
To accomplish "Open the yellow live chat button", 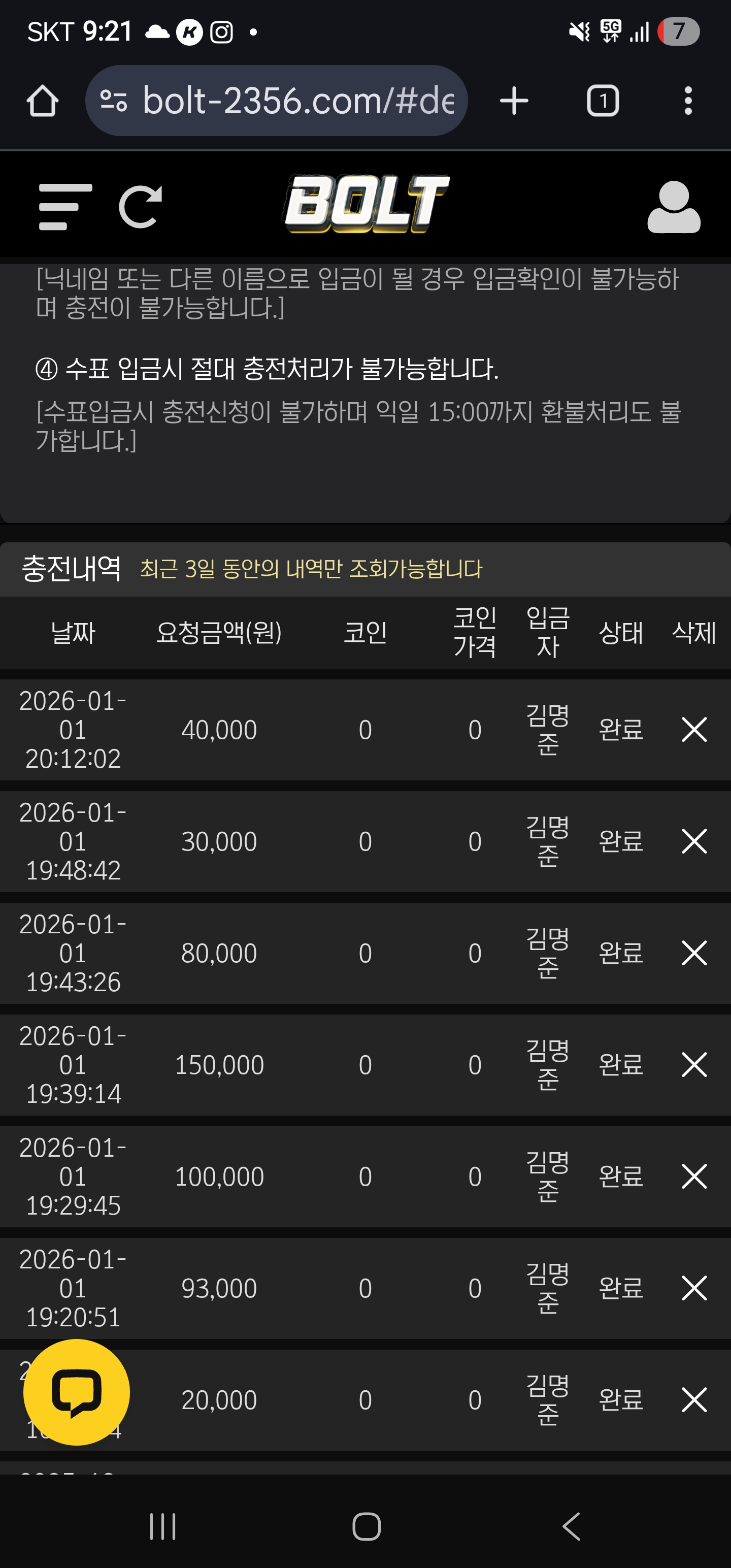I will 76,1392.
